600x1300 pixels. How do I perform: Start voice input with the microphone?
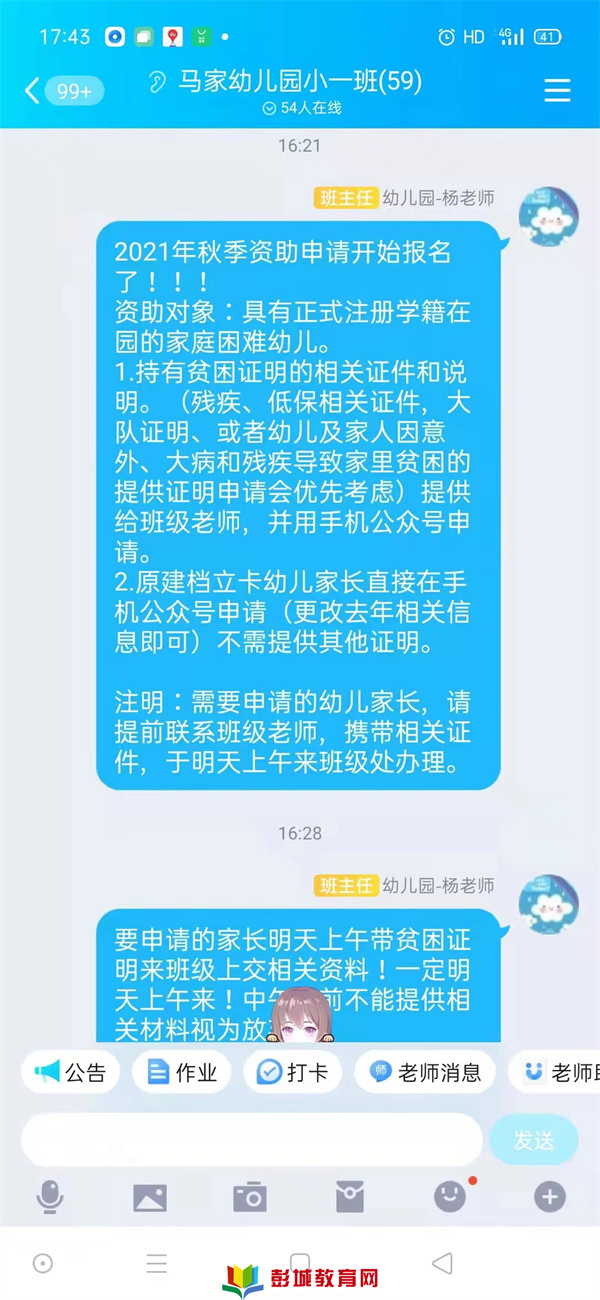point(50,1196)
